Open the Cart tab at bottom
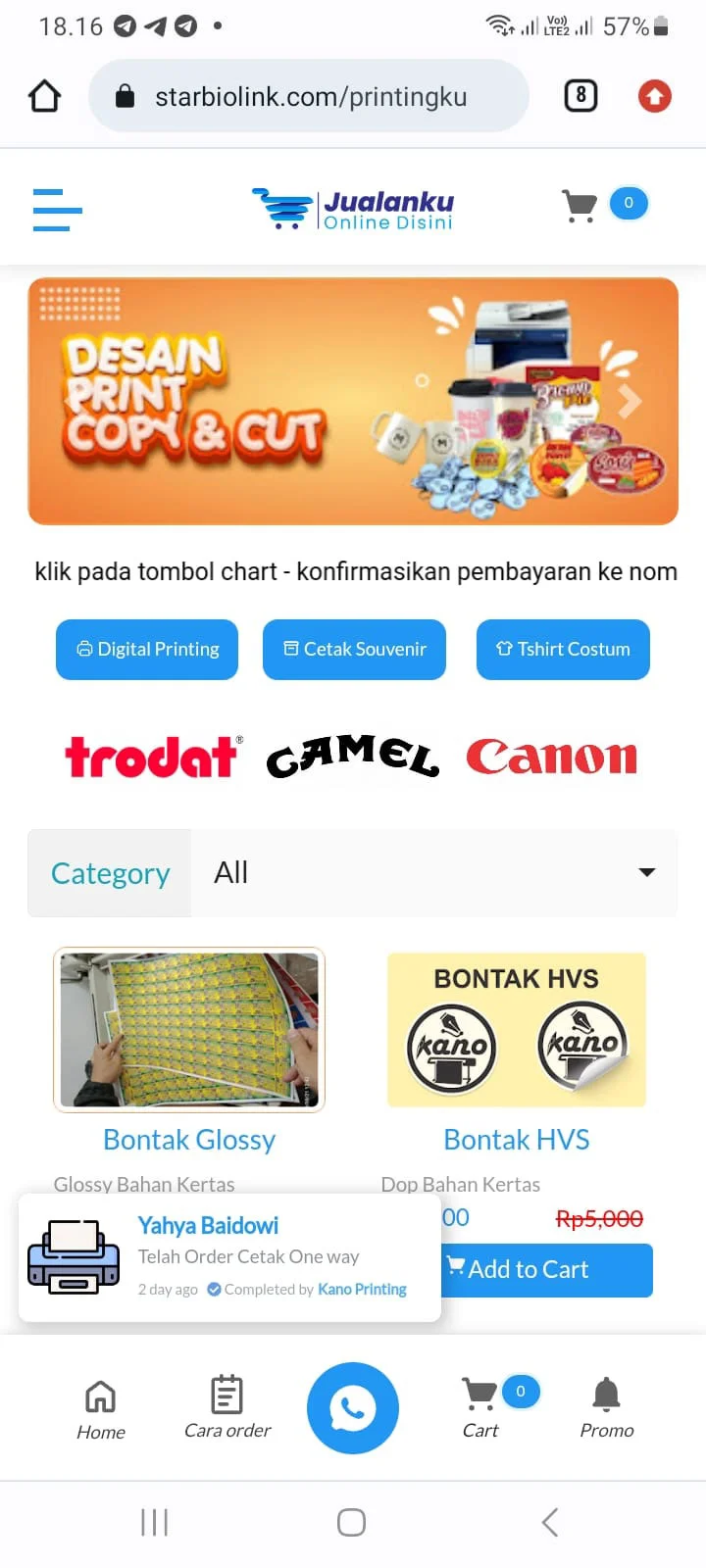This screenshot has width=706, height=1568. [480, 1409]
